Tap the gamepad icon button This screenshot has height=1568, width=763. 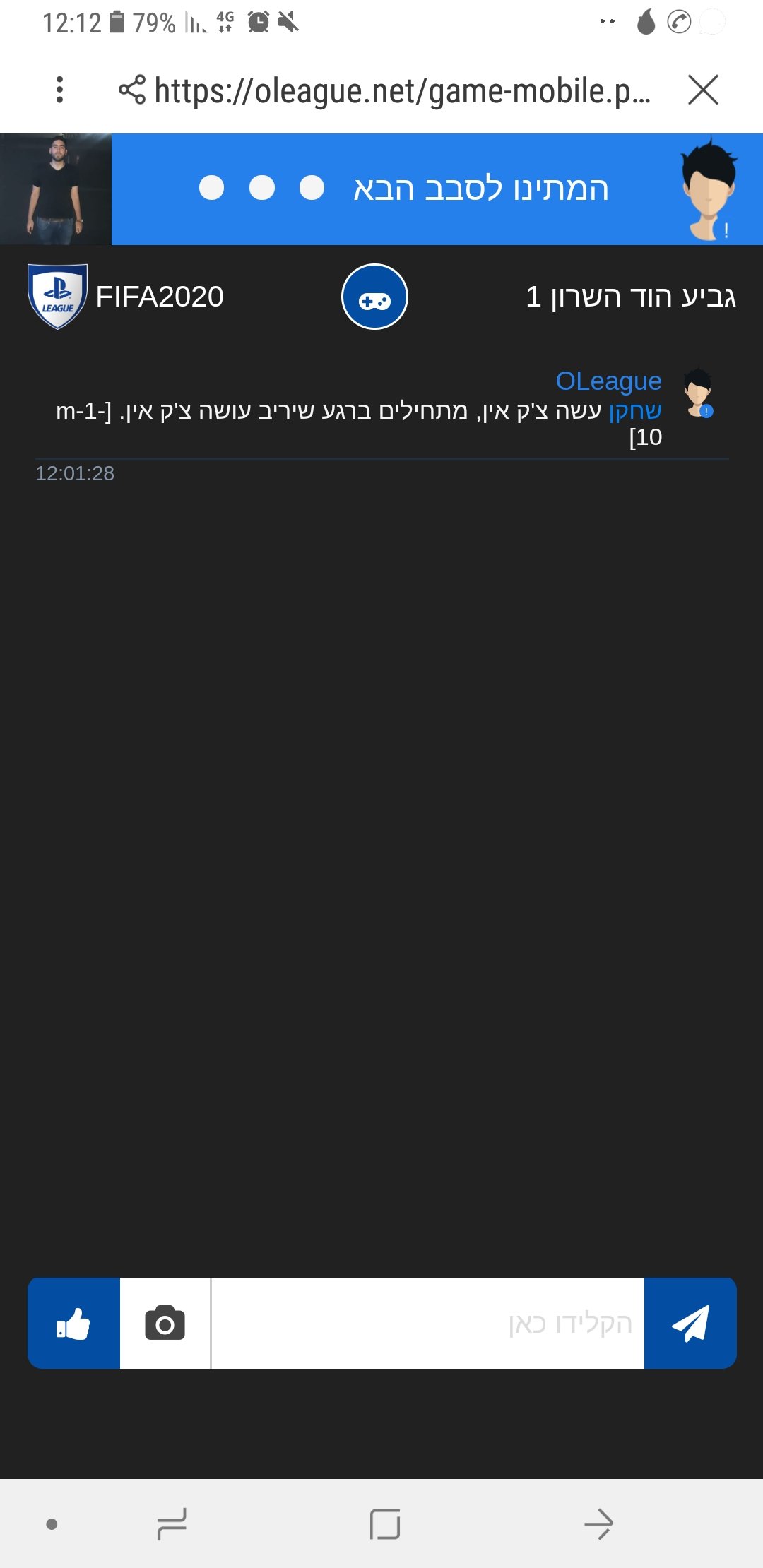click(374, 297)
